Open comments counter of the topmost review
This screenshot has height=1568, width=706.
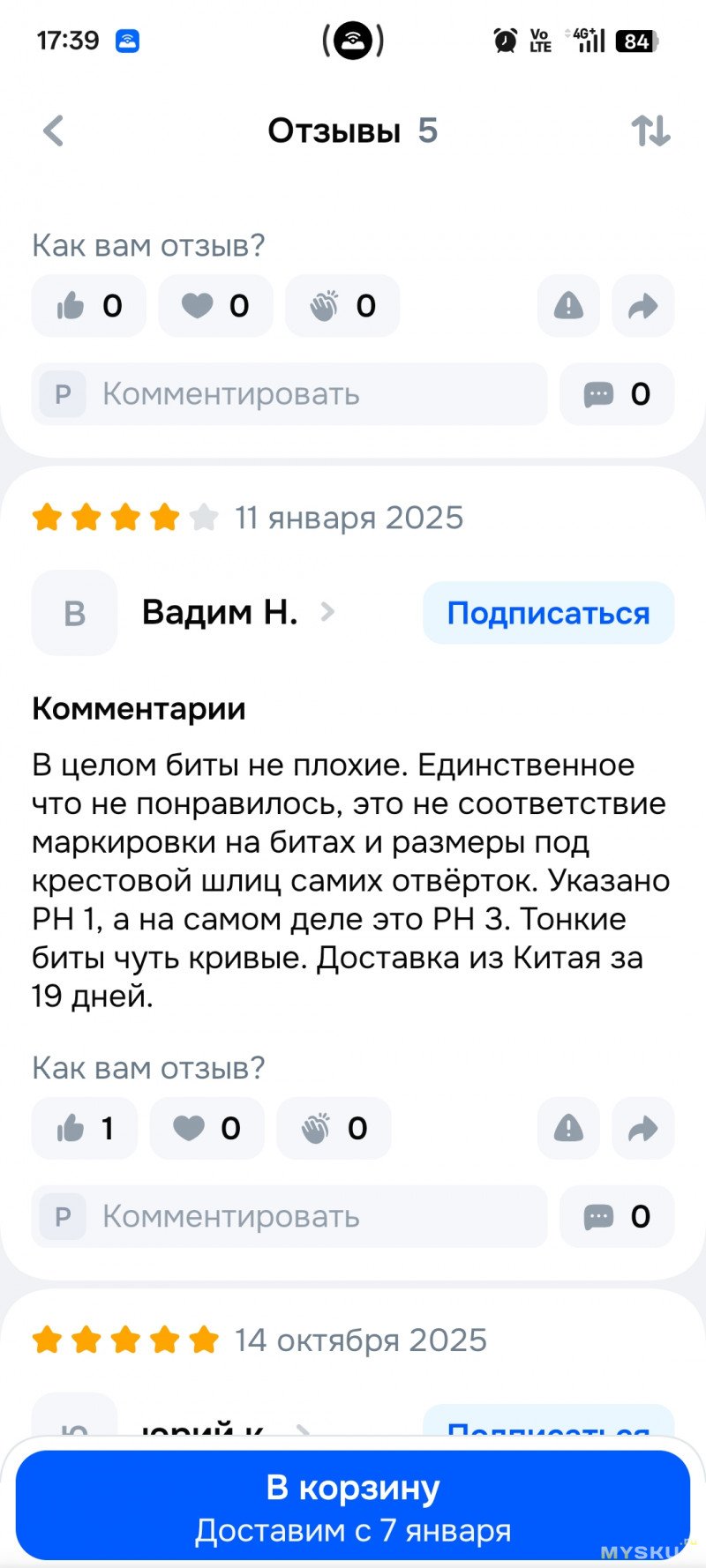click(x=617, y=394)
